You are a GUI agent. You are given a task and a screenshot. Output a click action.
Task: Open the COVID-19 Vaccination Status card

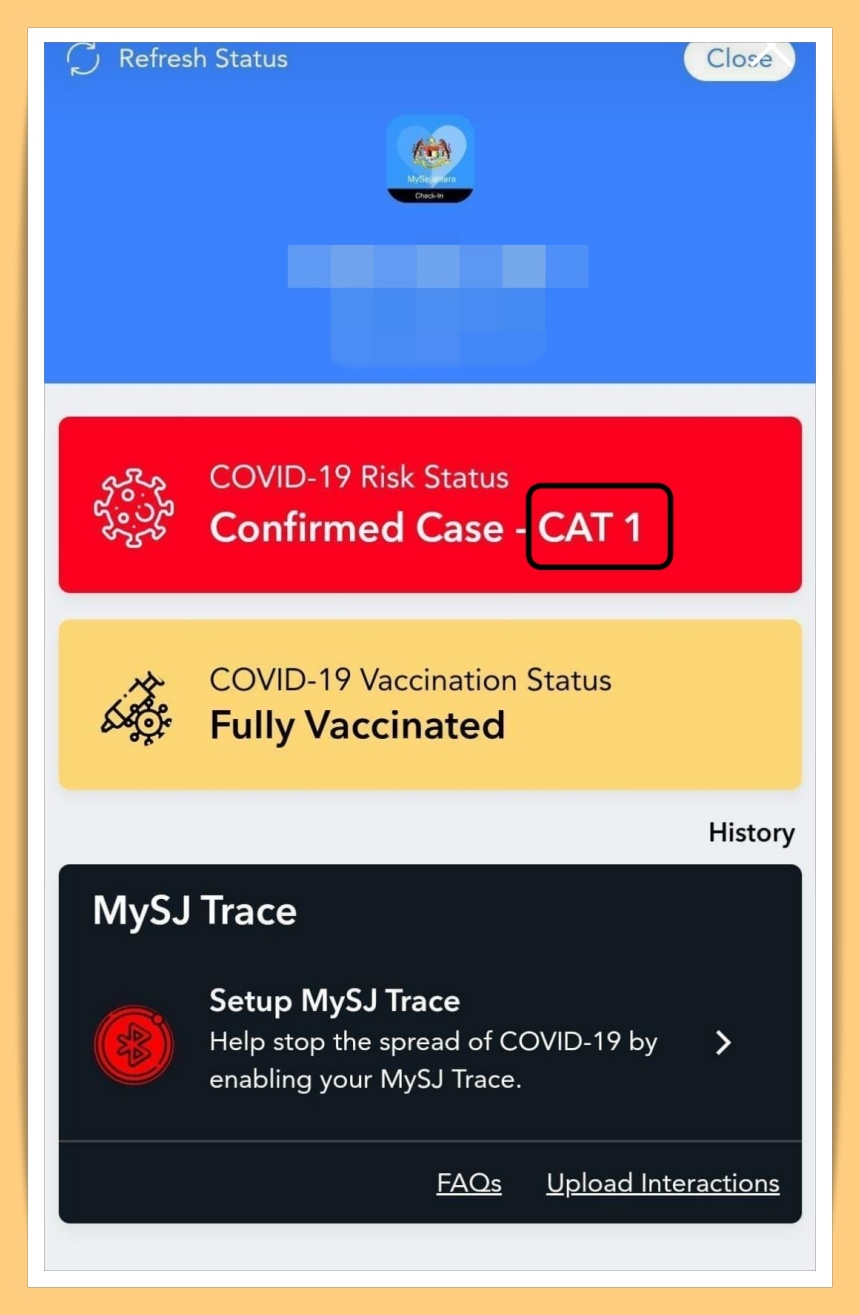tap(430, 704)
